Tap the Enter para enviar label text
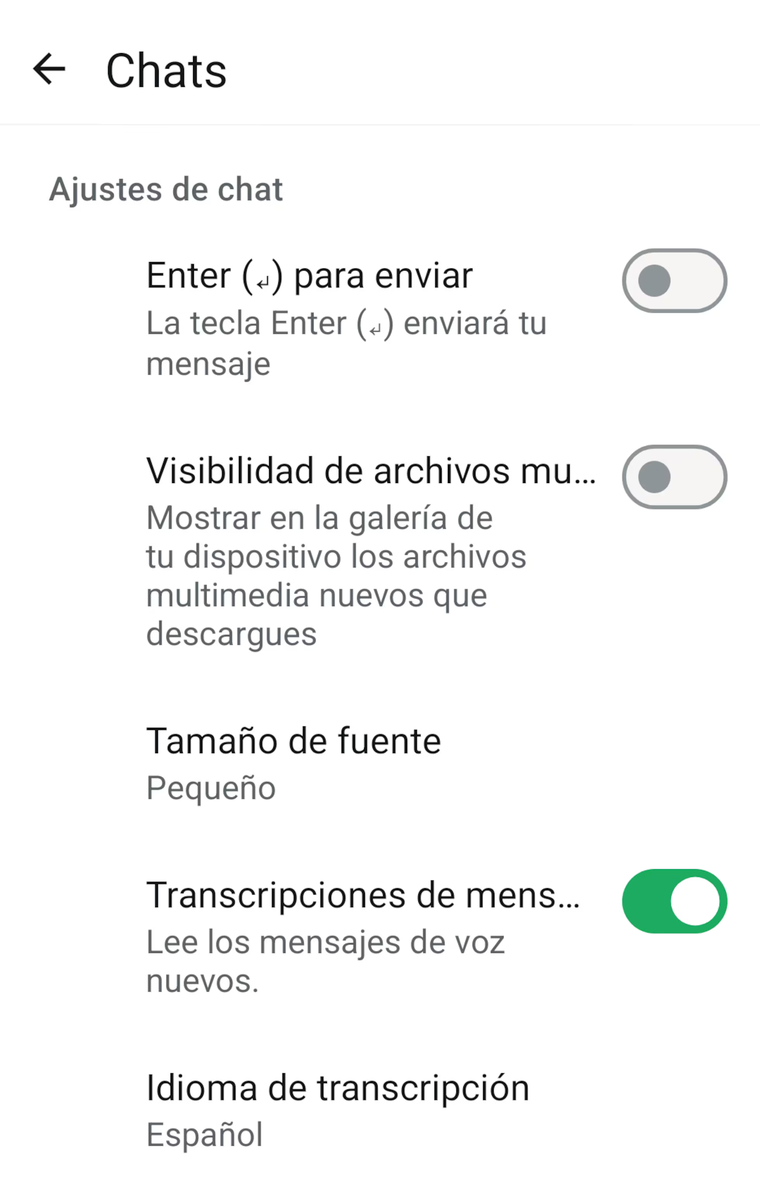Screen dimensions: 760x1196 click(x=309, y=276)
